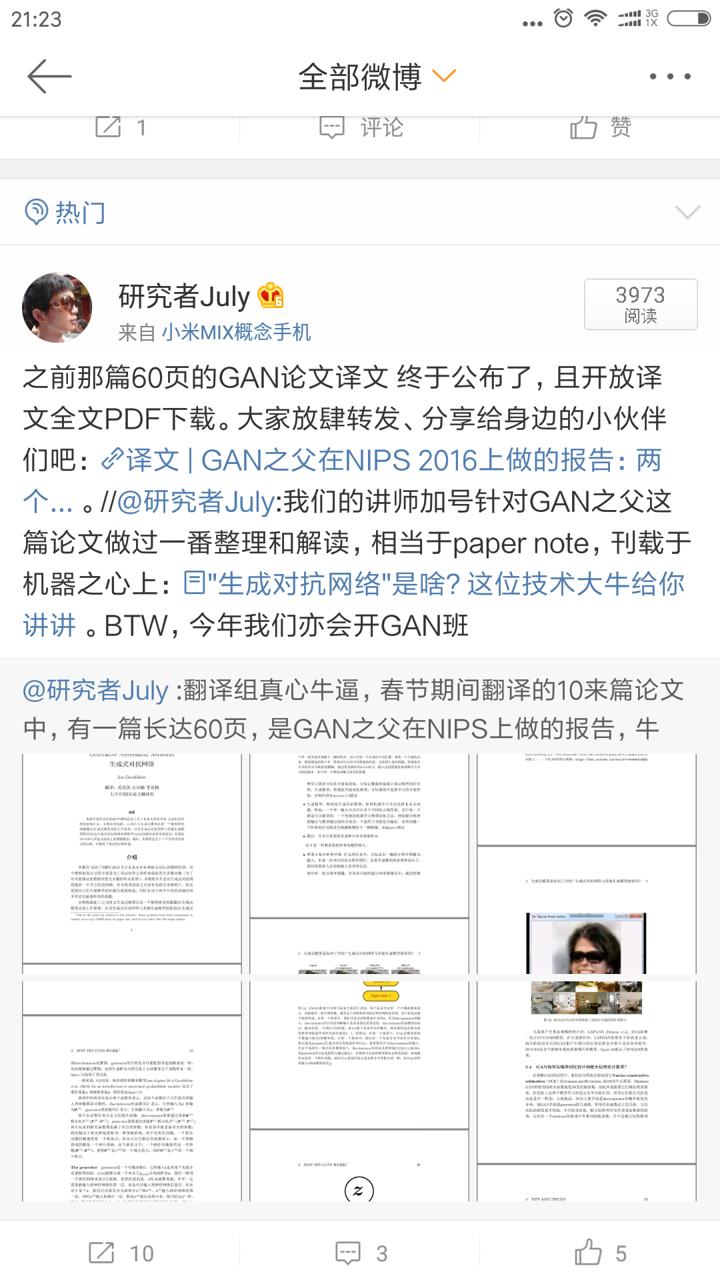The image size is (720, 1280).
Task: Open the comments showing 3
Action: tap(360, 1252)
